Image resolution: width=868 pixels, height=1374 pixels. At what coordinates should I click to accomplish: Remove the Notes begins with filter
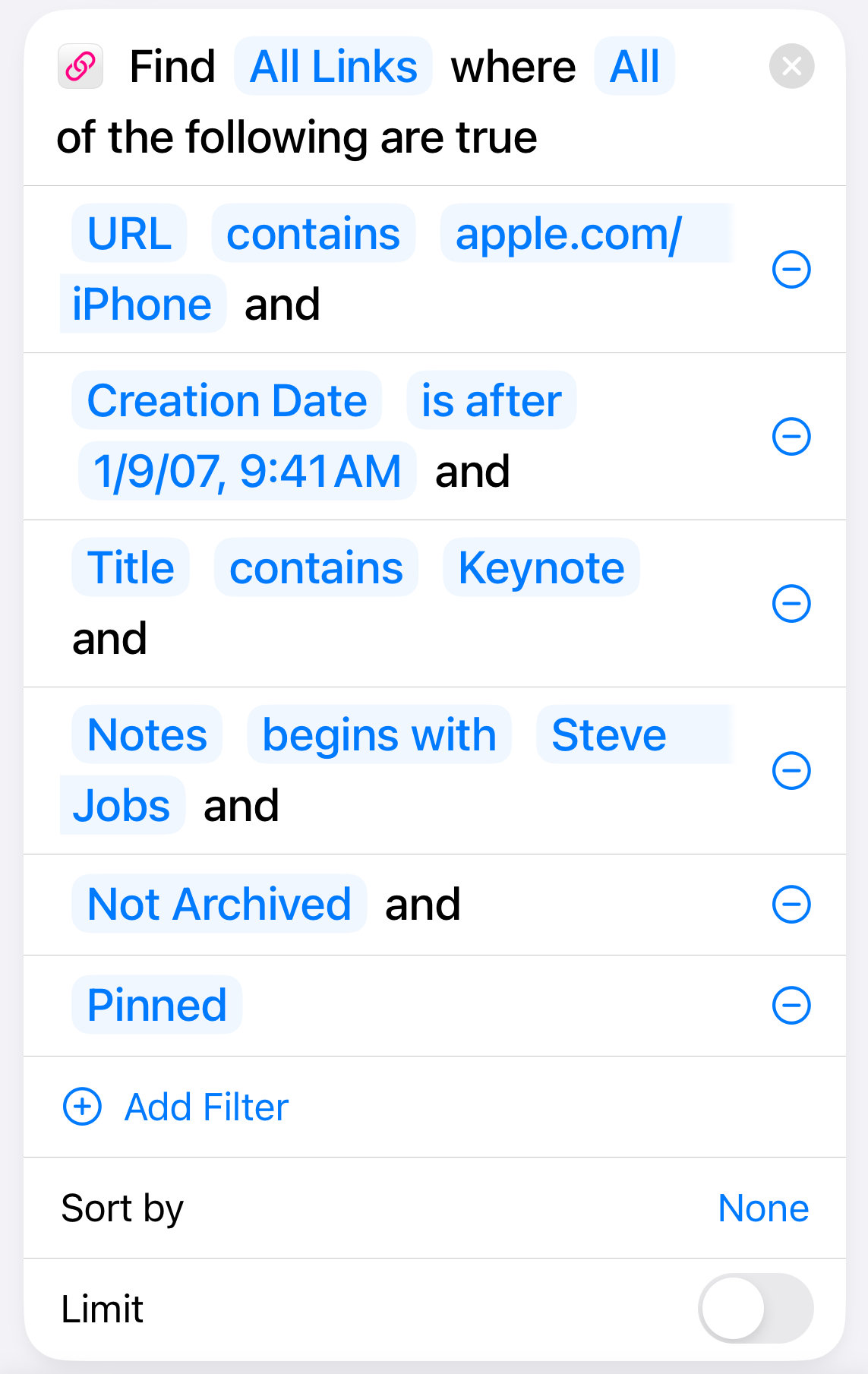791,771
